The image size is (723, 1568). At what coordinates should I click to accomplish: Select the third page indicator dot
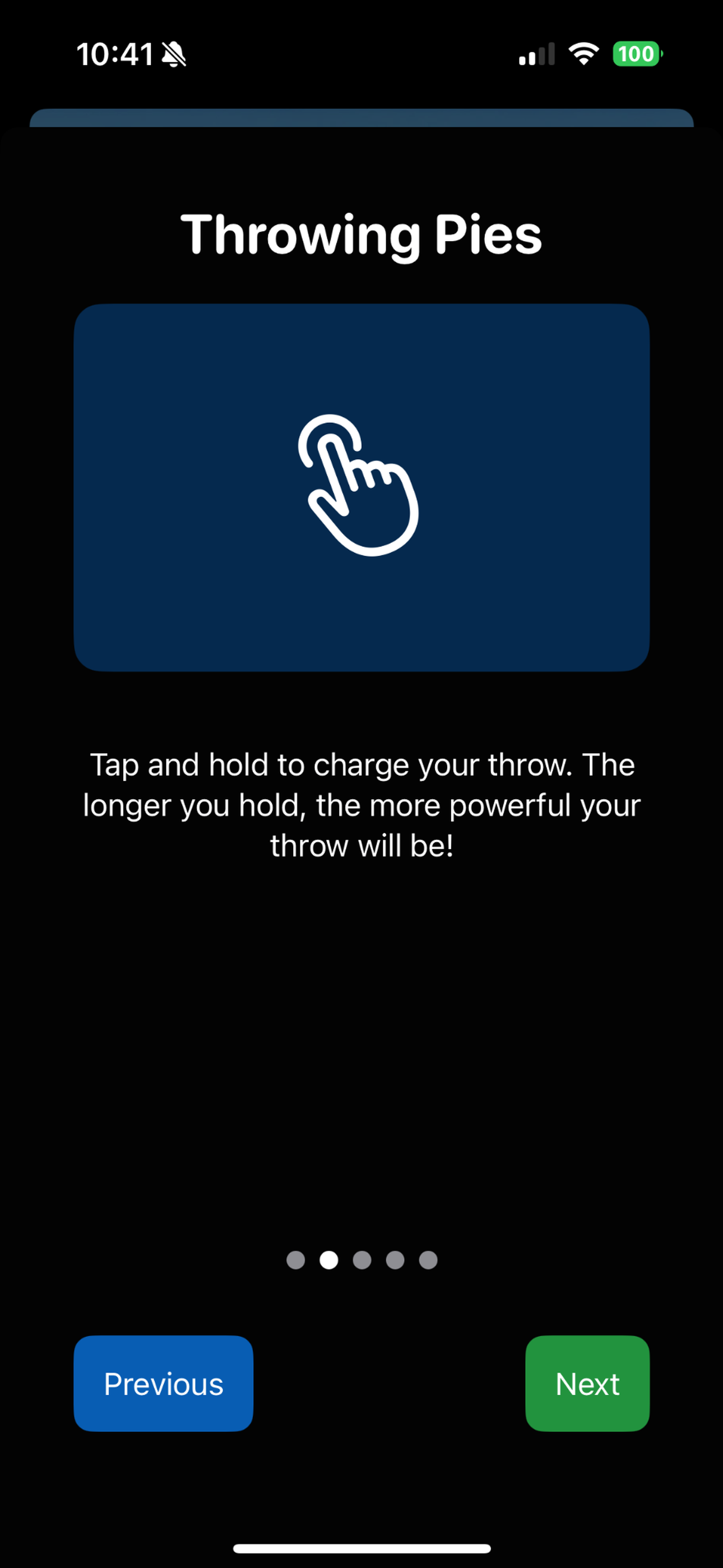click(x=362, y=1260)
